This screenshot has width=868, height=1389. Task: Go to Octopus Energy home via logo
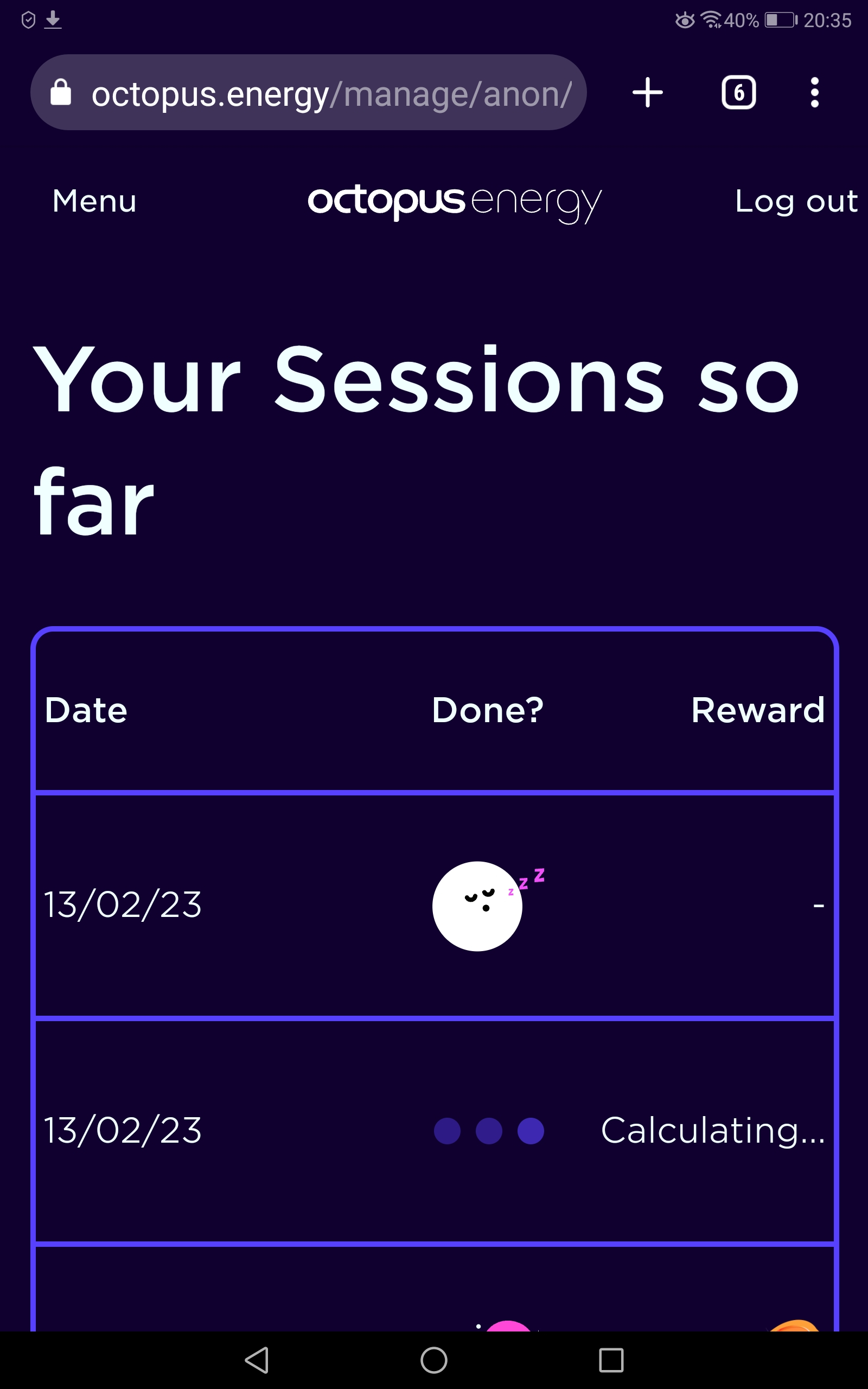pos(455,202)
